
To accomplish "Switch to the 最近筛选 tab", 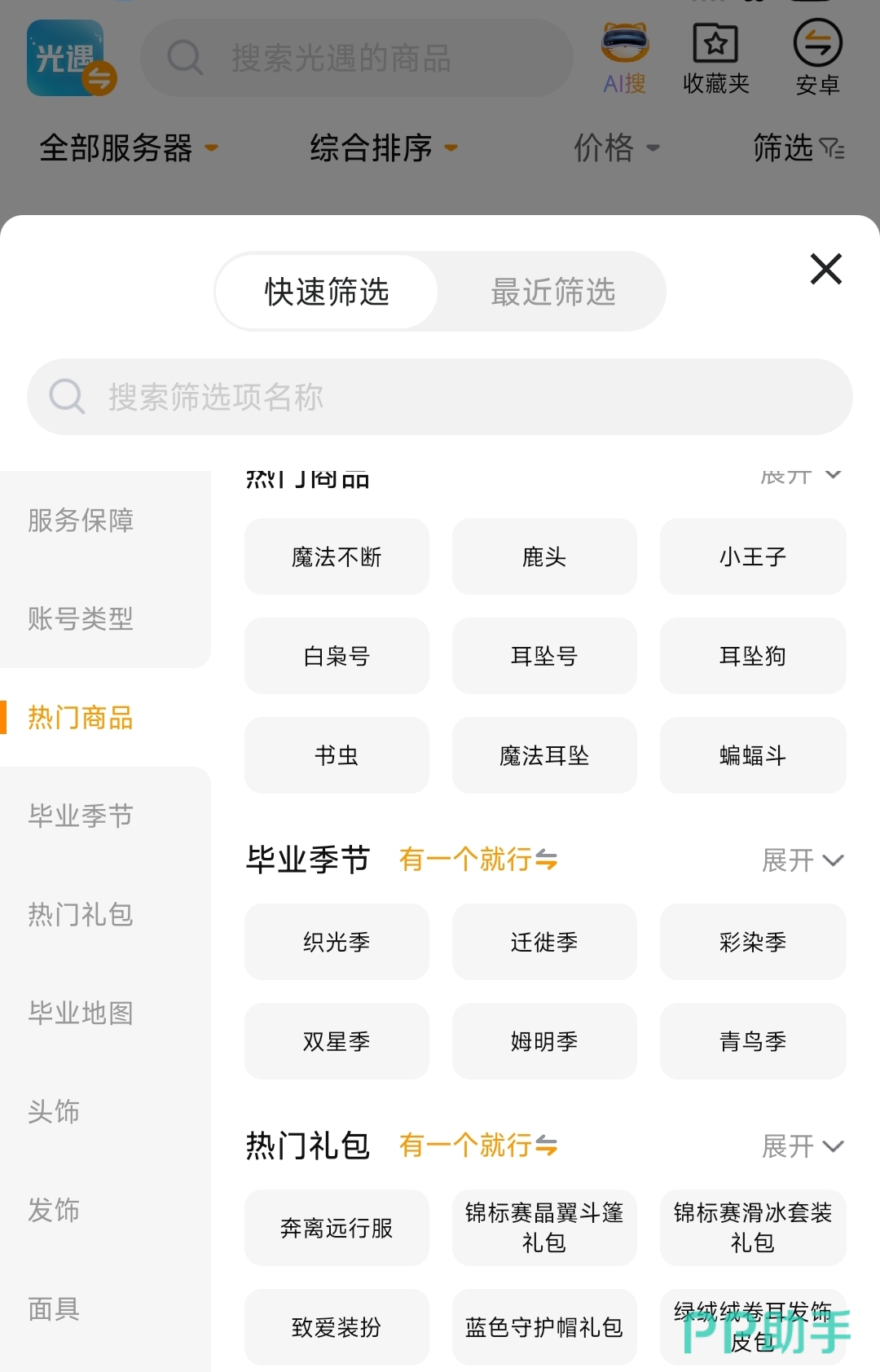I will point(552,292).
